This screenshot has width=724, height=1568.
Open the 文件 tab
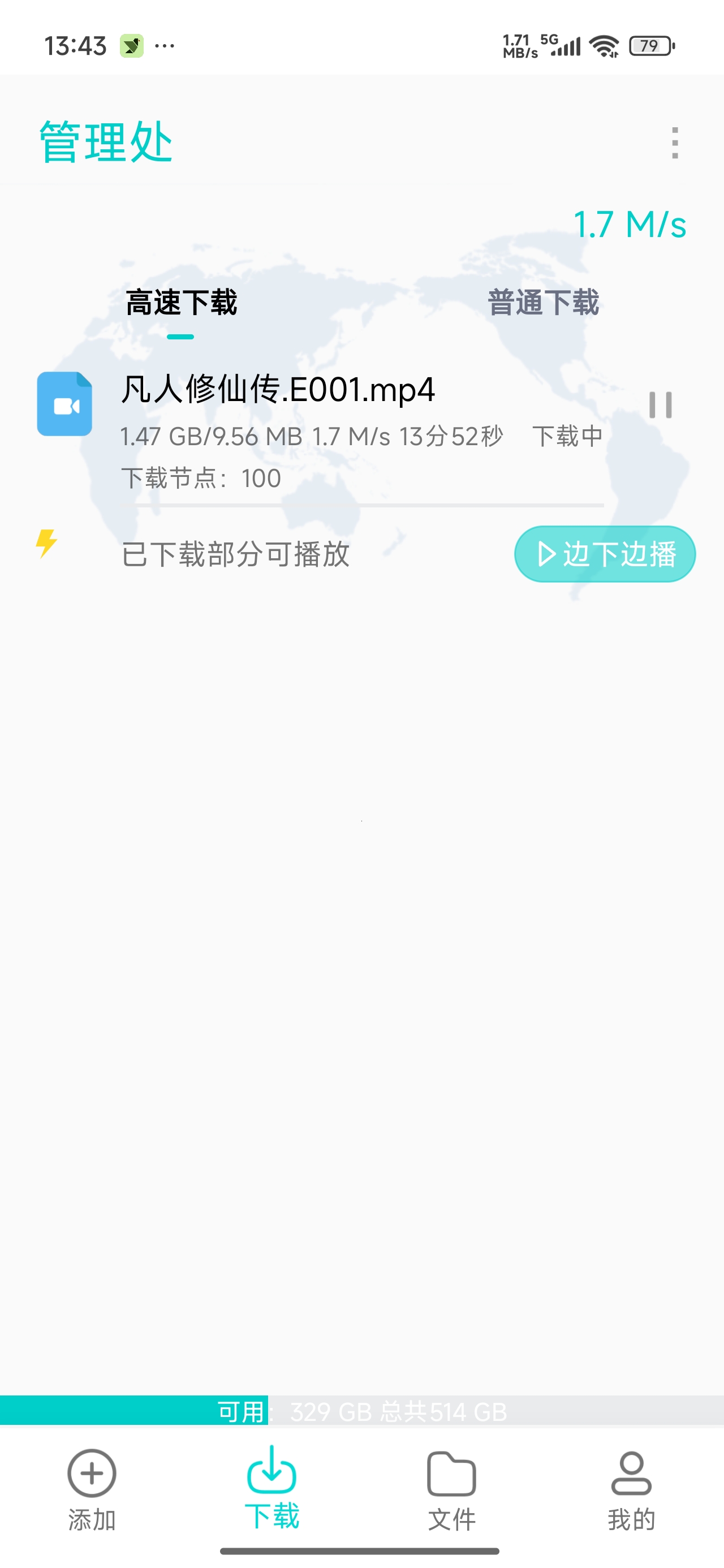click(451, 1489)
